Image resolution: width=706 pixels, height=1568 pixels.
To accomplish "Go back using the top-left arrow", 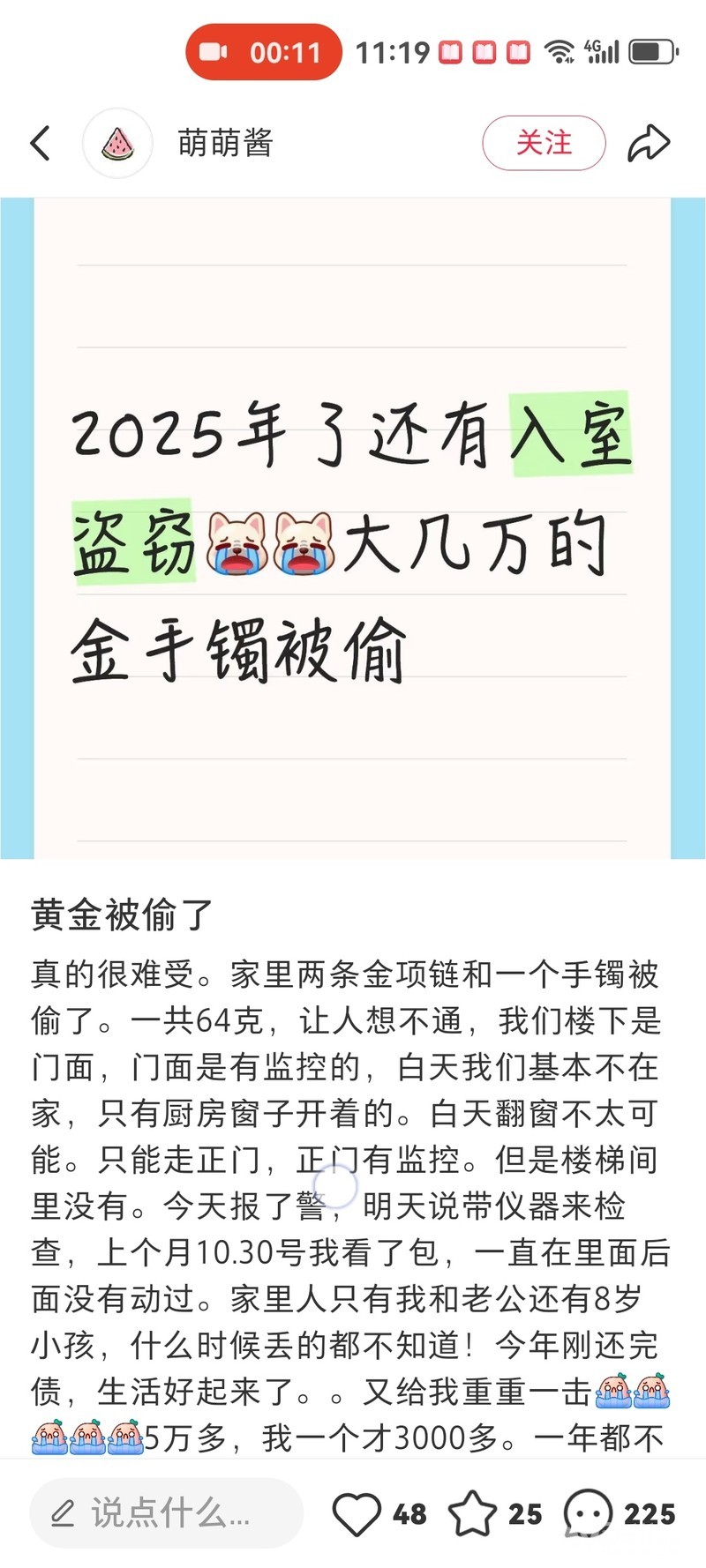I will coord(41,143).
